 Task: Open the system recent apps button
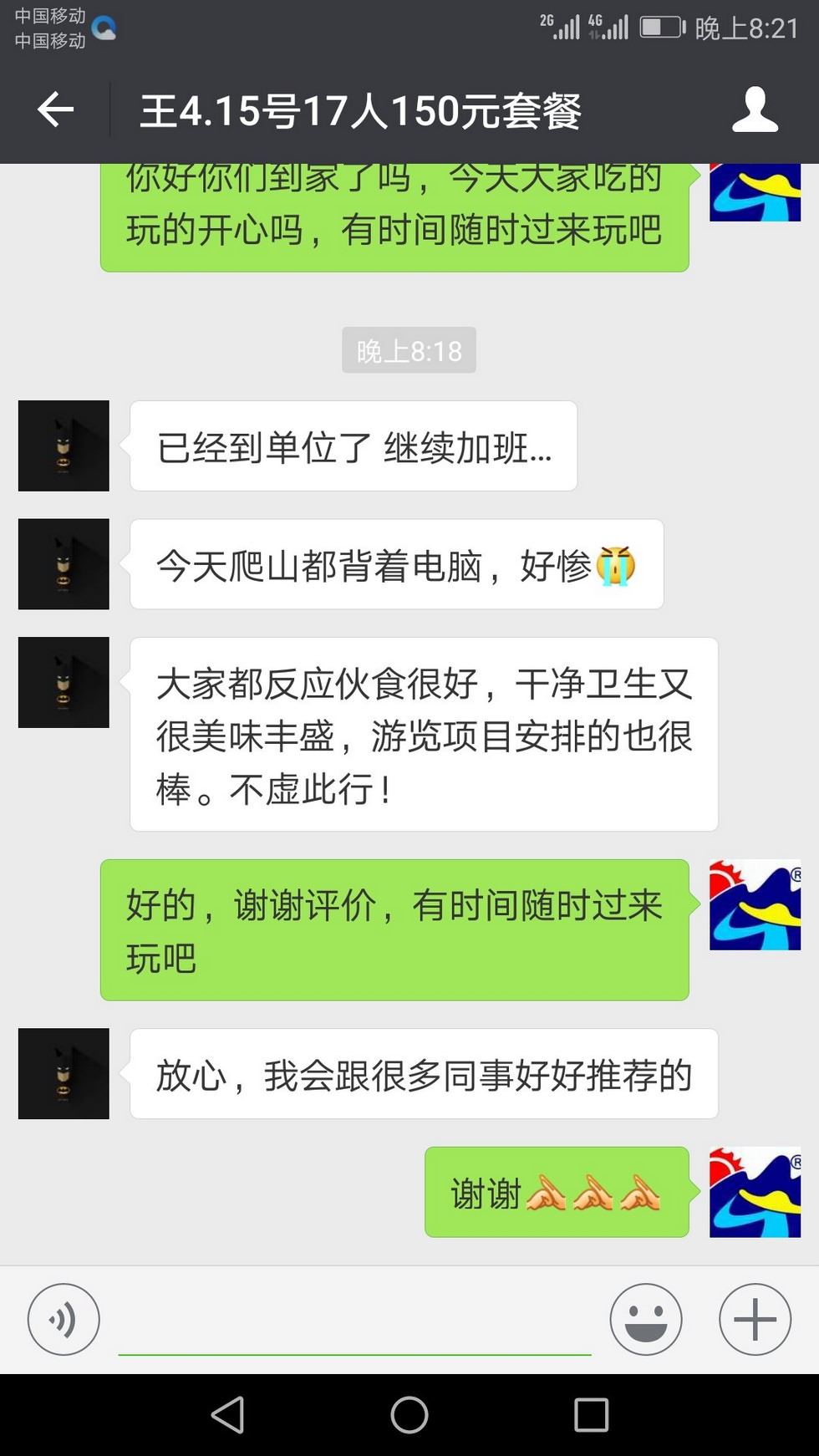(x=591, y=1415)
